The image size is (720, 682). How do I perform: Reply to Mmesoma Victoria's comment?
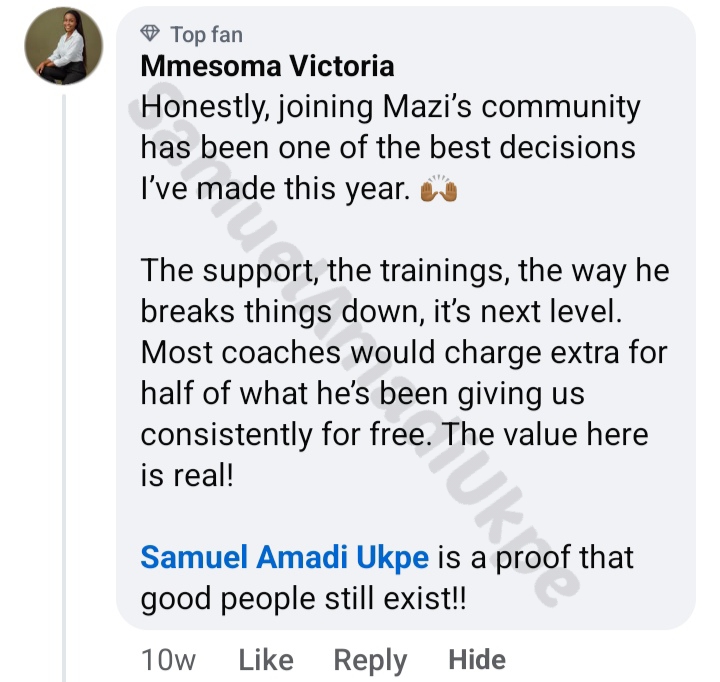370,660
